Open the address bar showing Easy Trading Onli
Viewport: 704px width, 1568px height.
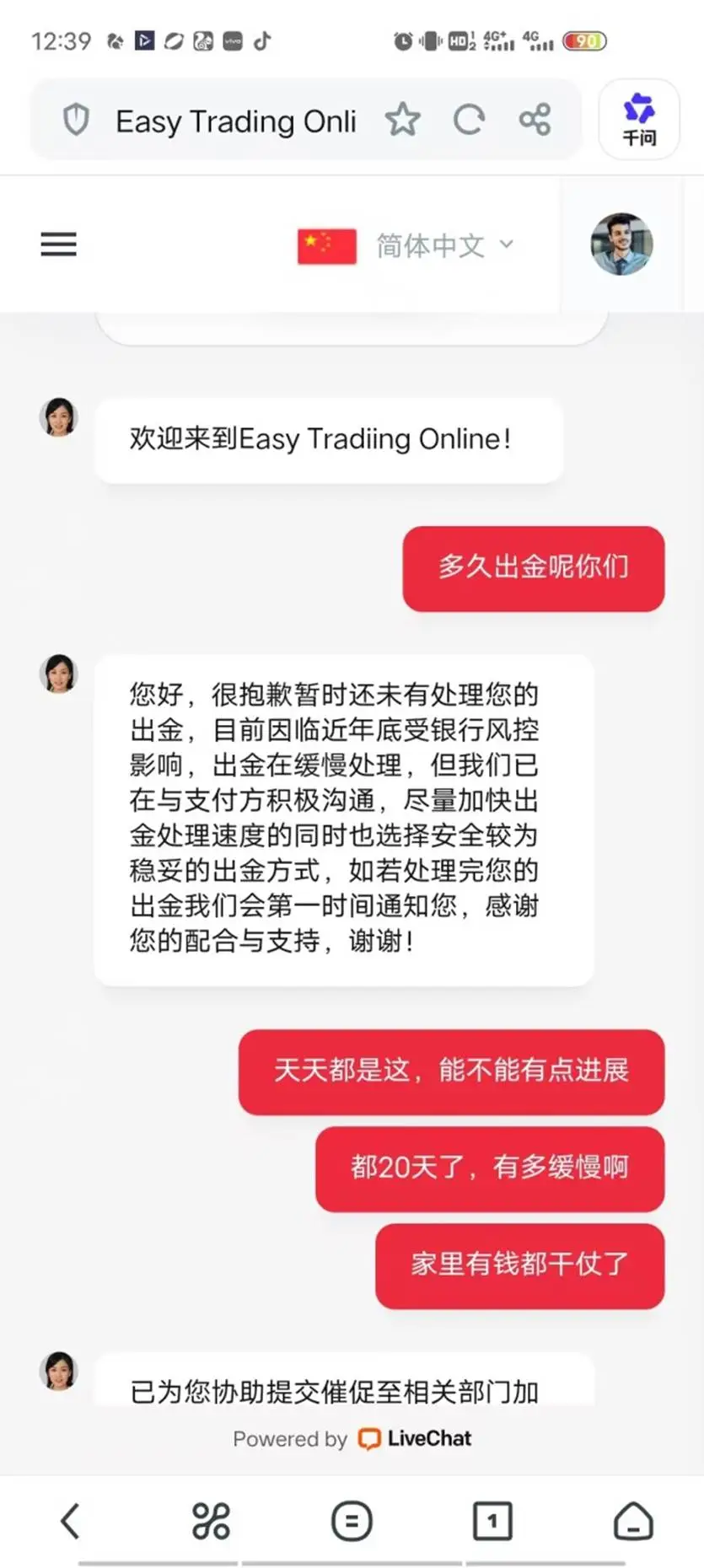[236, 121]
